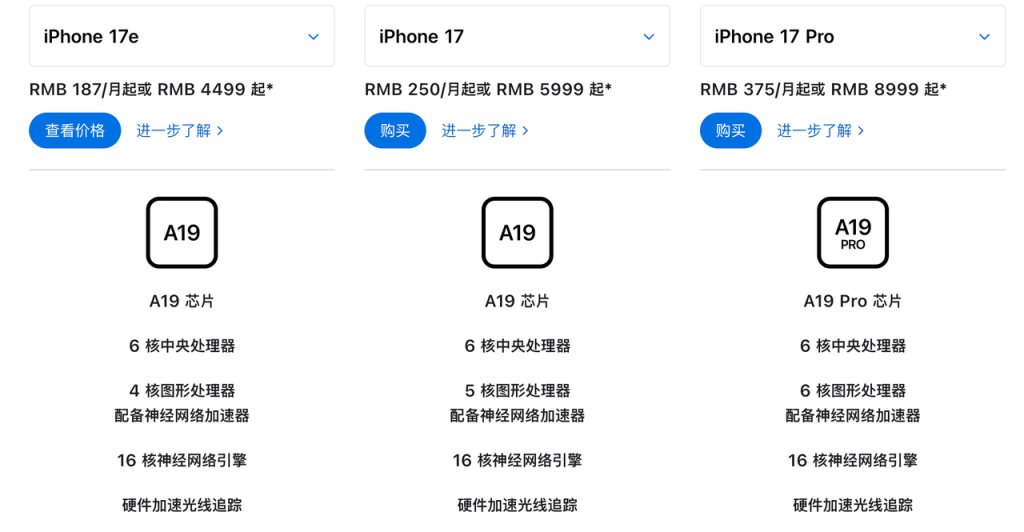Open the iPhone 17 model dropdown
Screen dimensions: 1024x532
[517, 36]
